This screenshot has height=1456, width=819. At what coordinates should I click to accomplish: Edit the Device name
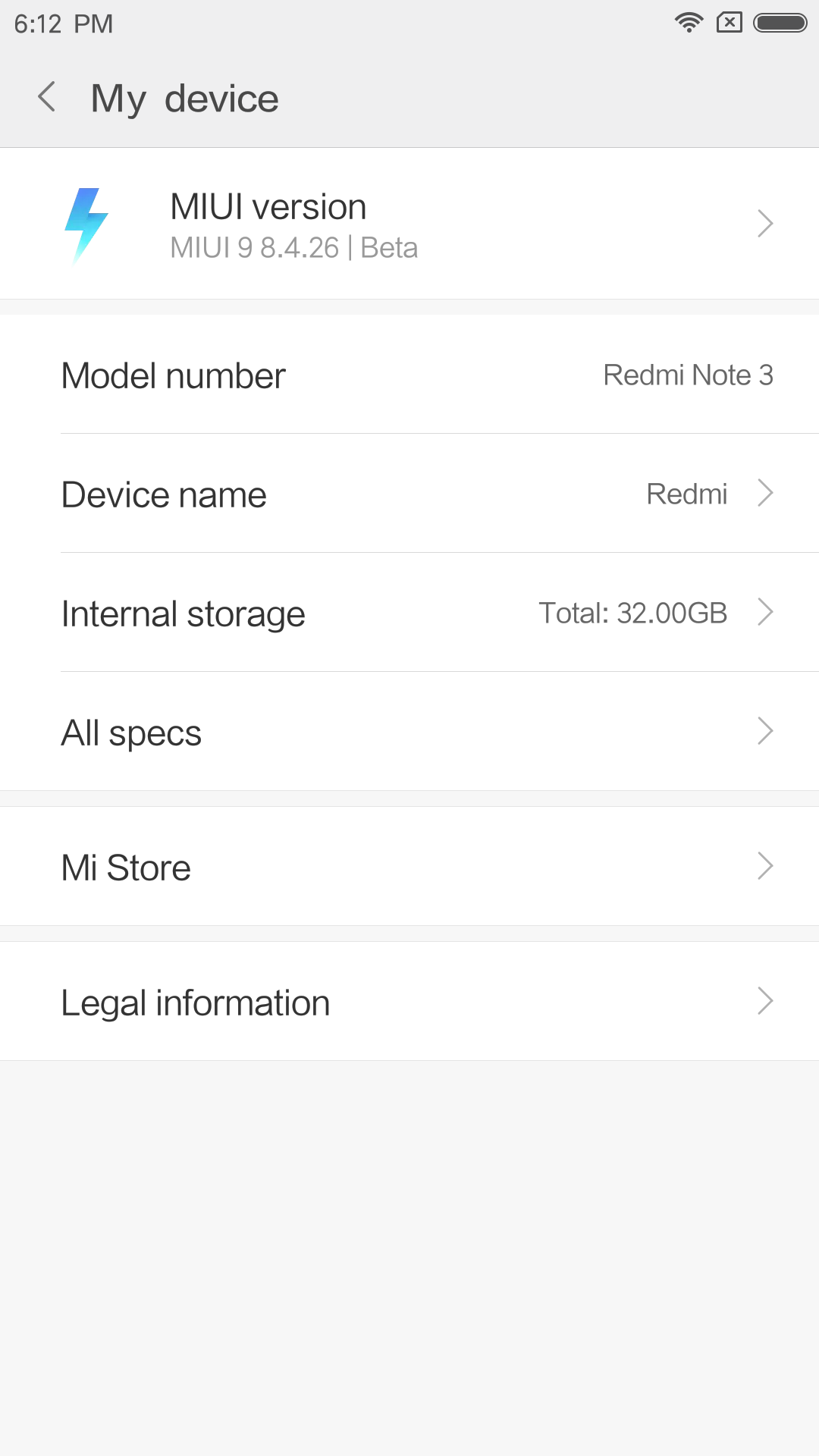[409, 494]
